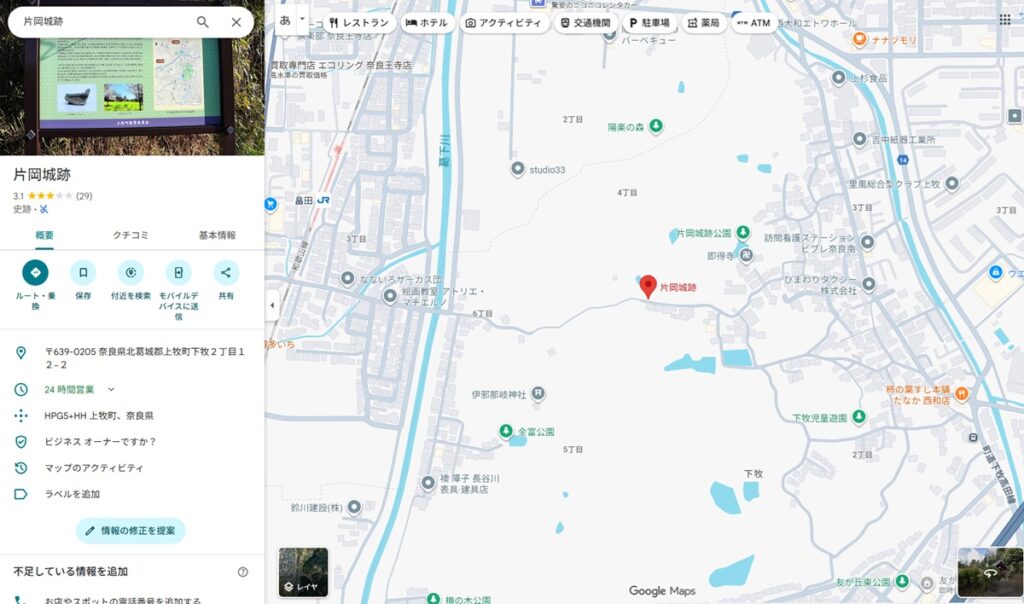Tap the search magnifier icon
1024x604 pixels.
tap(203, 22)
